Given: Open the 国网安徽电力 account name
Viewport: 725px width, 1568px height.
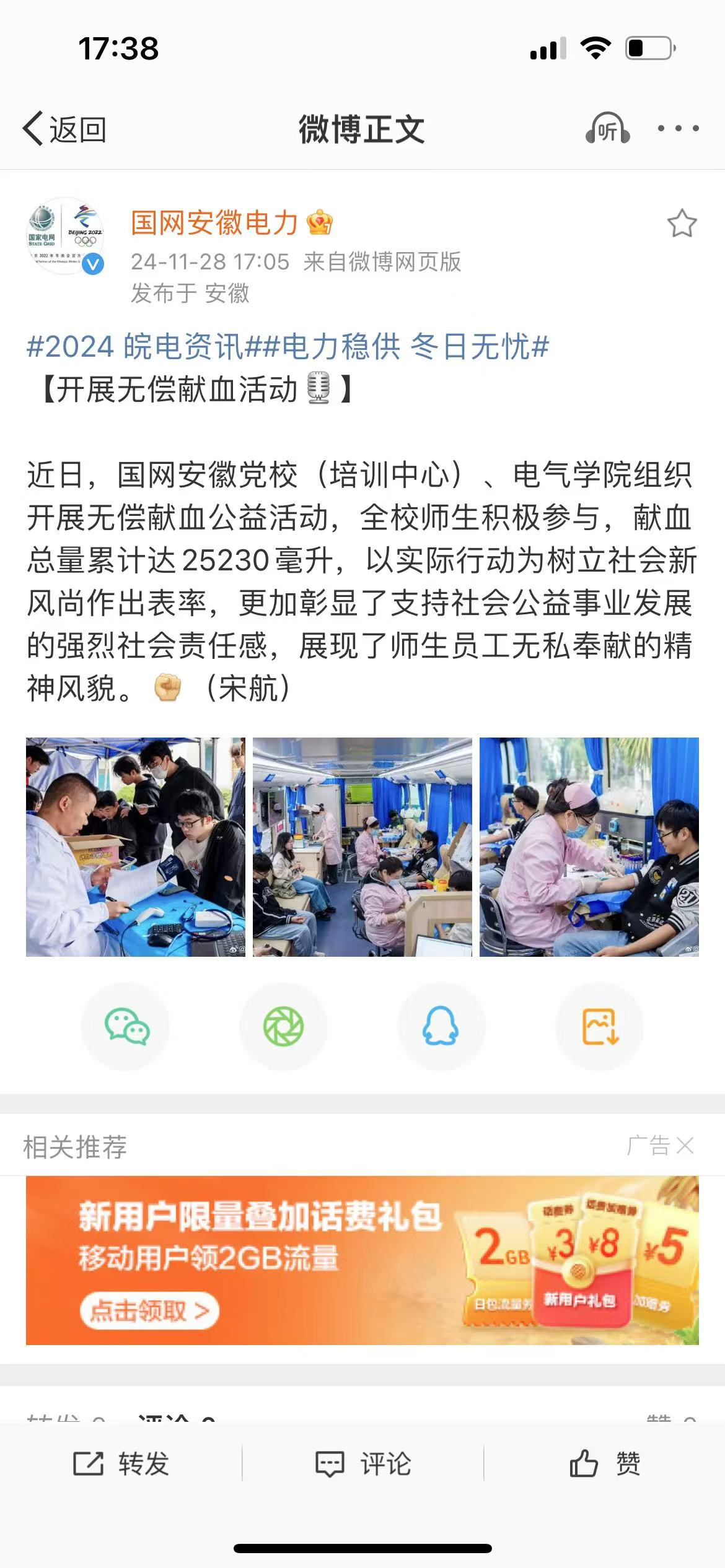Looking at the screenshot, I should (214, 222).
